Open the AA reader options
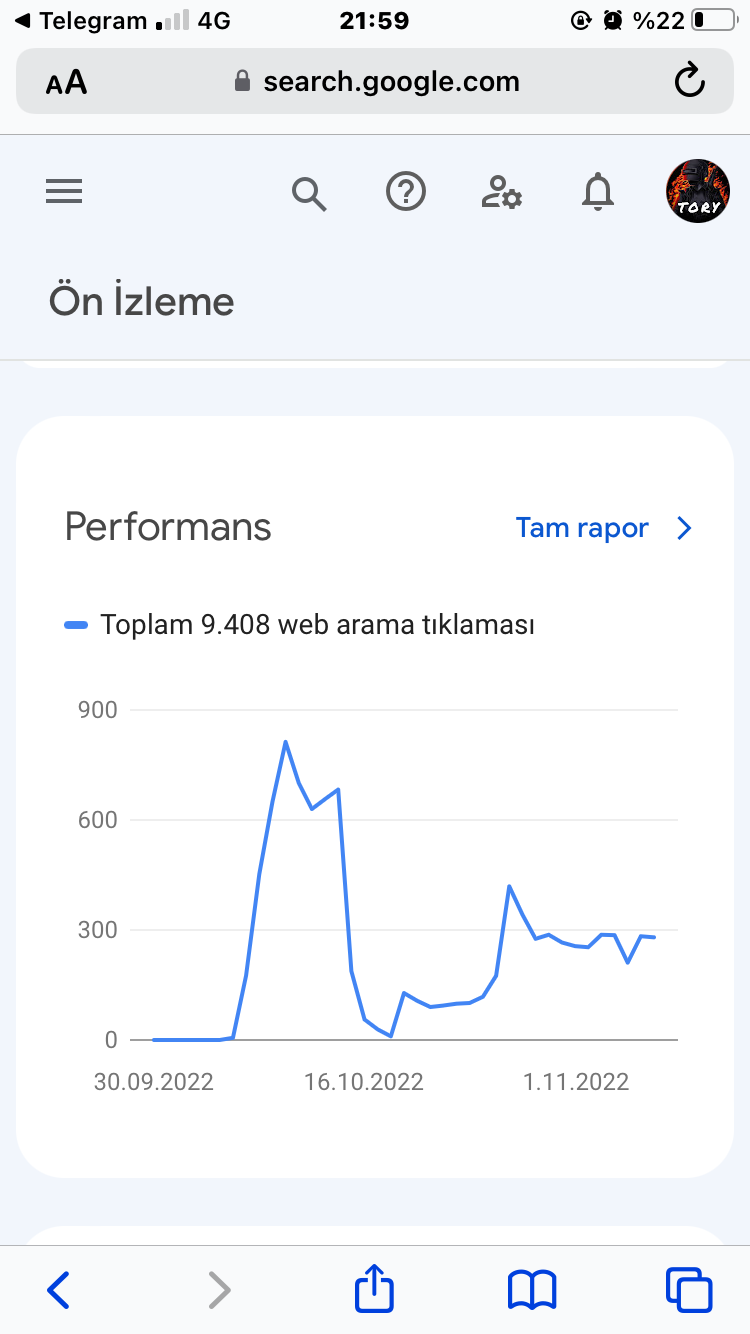The image size is (750, 1334). click(x=66, y=82)
